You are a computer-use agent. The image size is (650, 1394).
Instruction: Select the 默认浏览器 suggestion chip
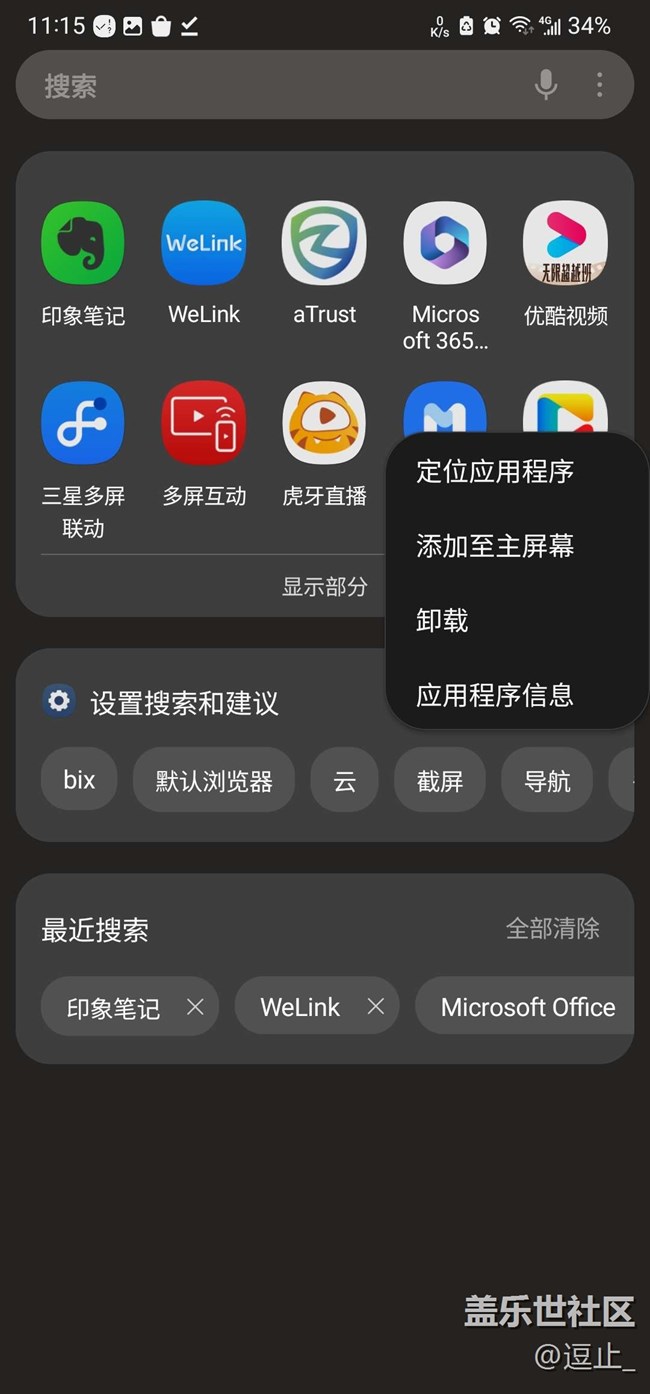point(214,780)
